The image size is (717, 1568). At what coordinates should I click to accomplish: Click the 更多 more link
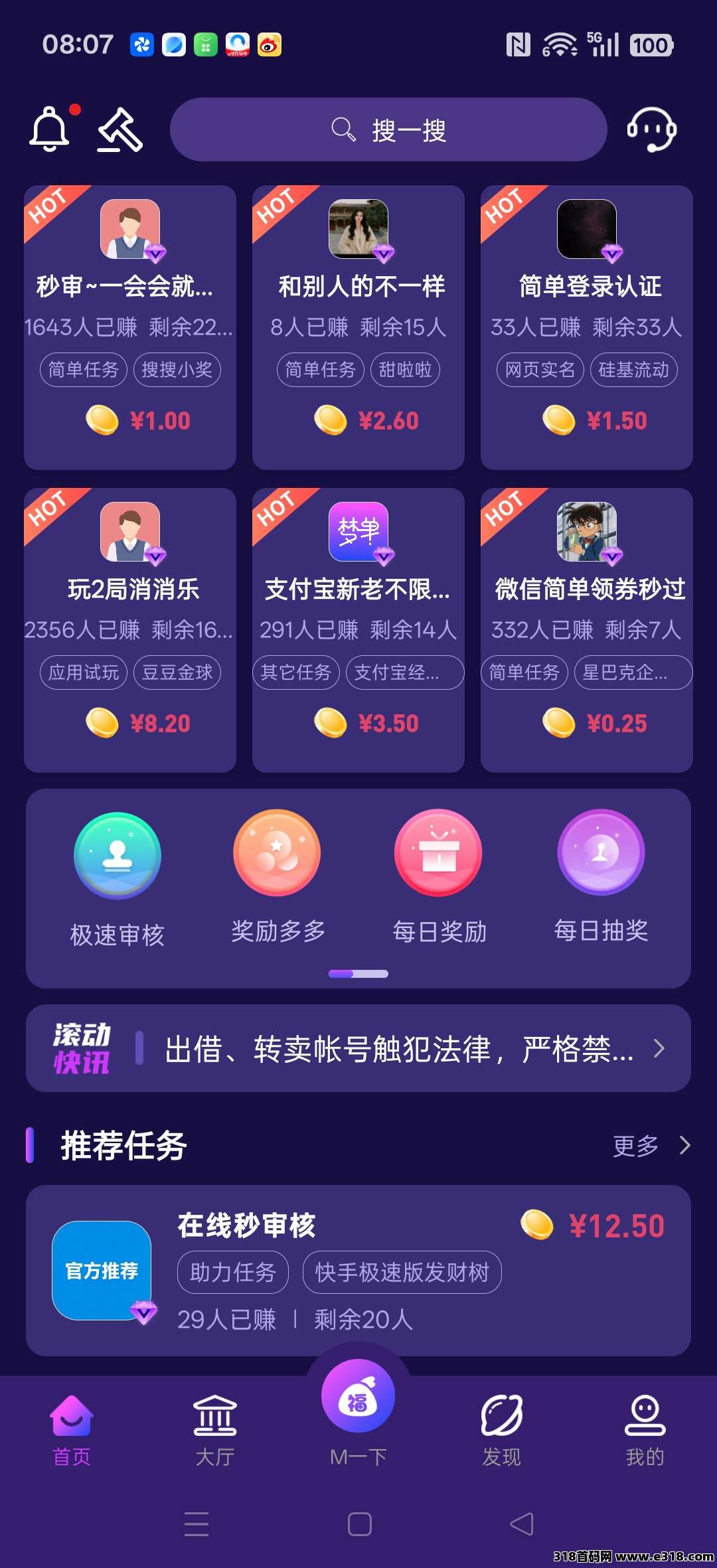pos(635,1144)
